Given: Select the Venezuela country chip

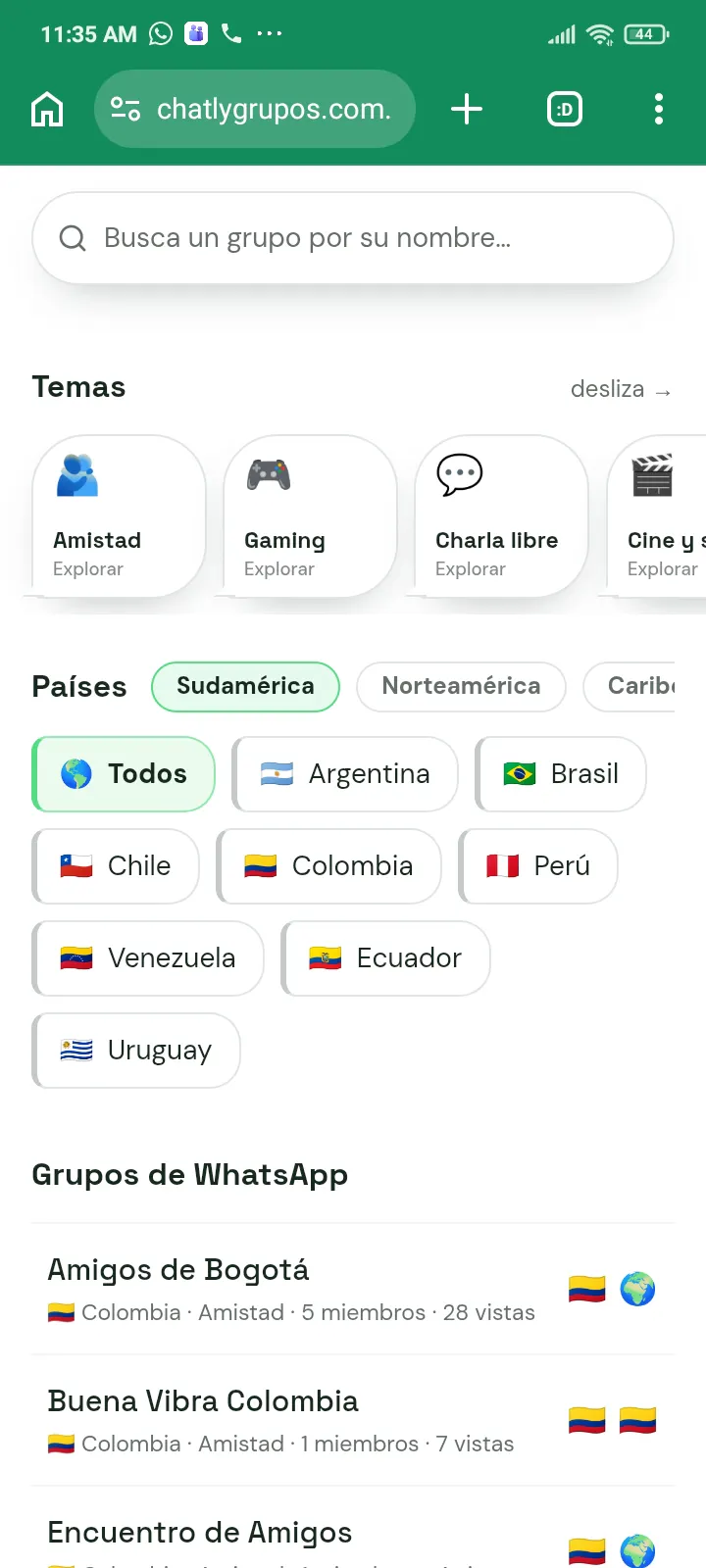Looking at the screenshot, I should coord(148,958).
